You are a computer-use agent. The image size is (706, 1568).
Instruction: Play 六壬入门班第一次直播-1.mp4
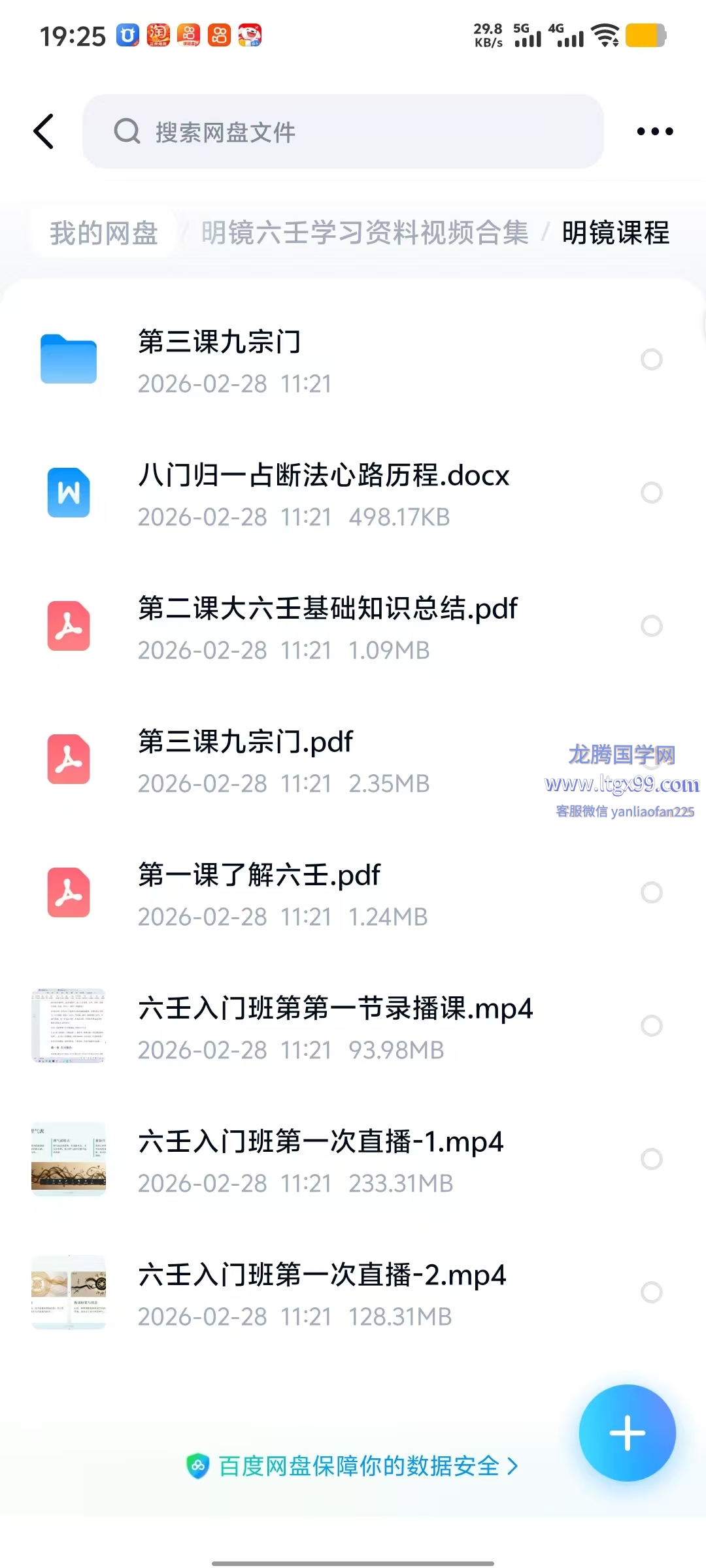320,1142
